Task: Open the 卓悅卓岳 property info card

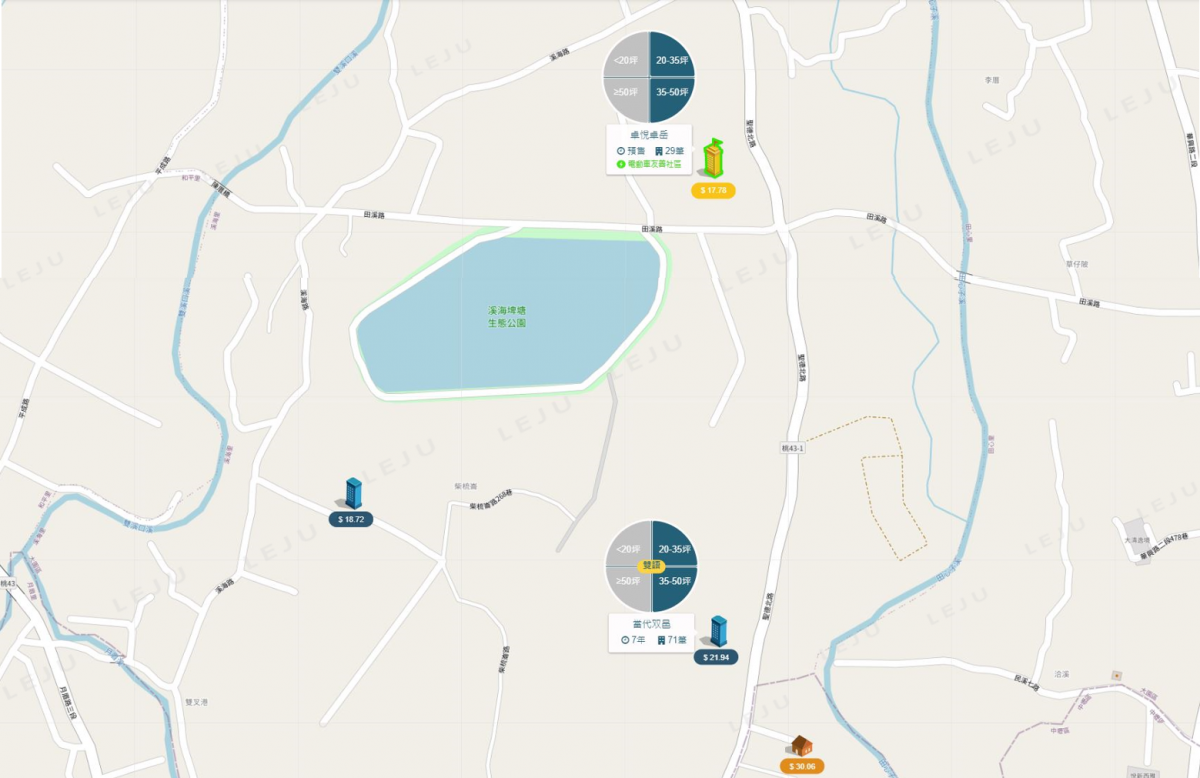Action: [650, 149]
